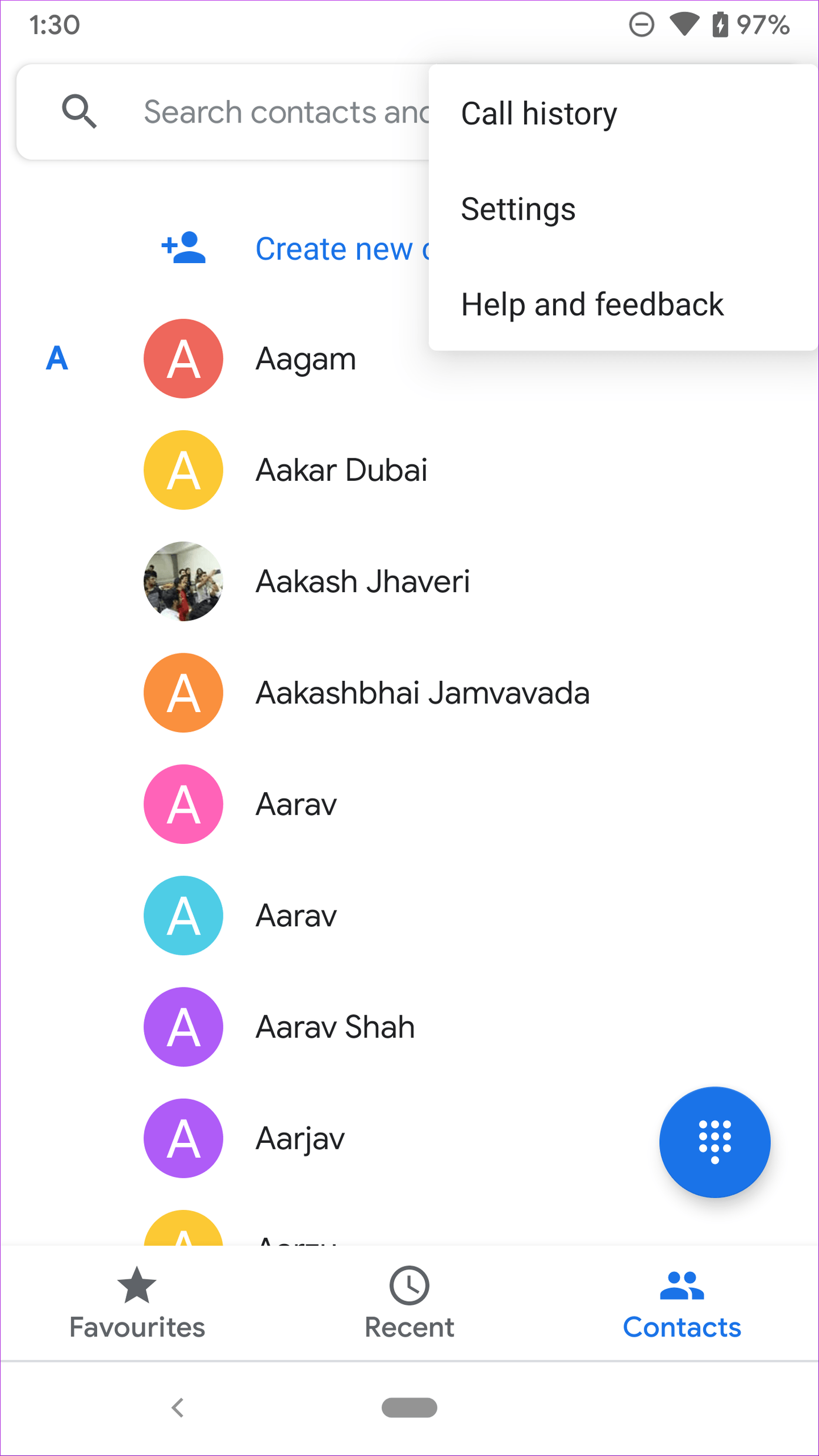The width and height of the screenshot is (819, 1456).
Task: Open contact Aarjav
Action: 300,1138
